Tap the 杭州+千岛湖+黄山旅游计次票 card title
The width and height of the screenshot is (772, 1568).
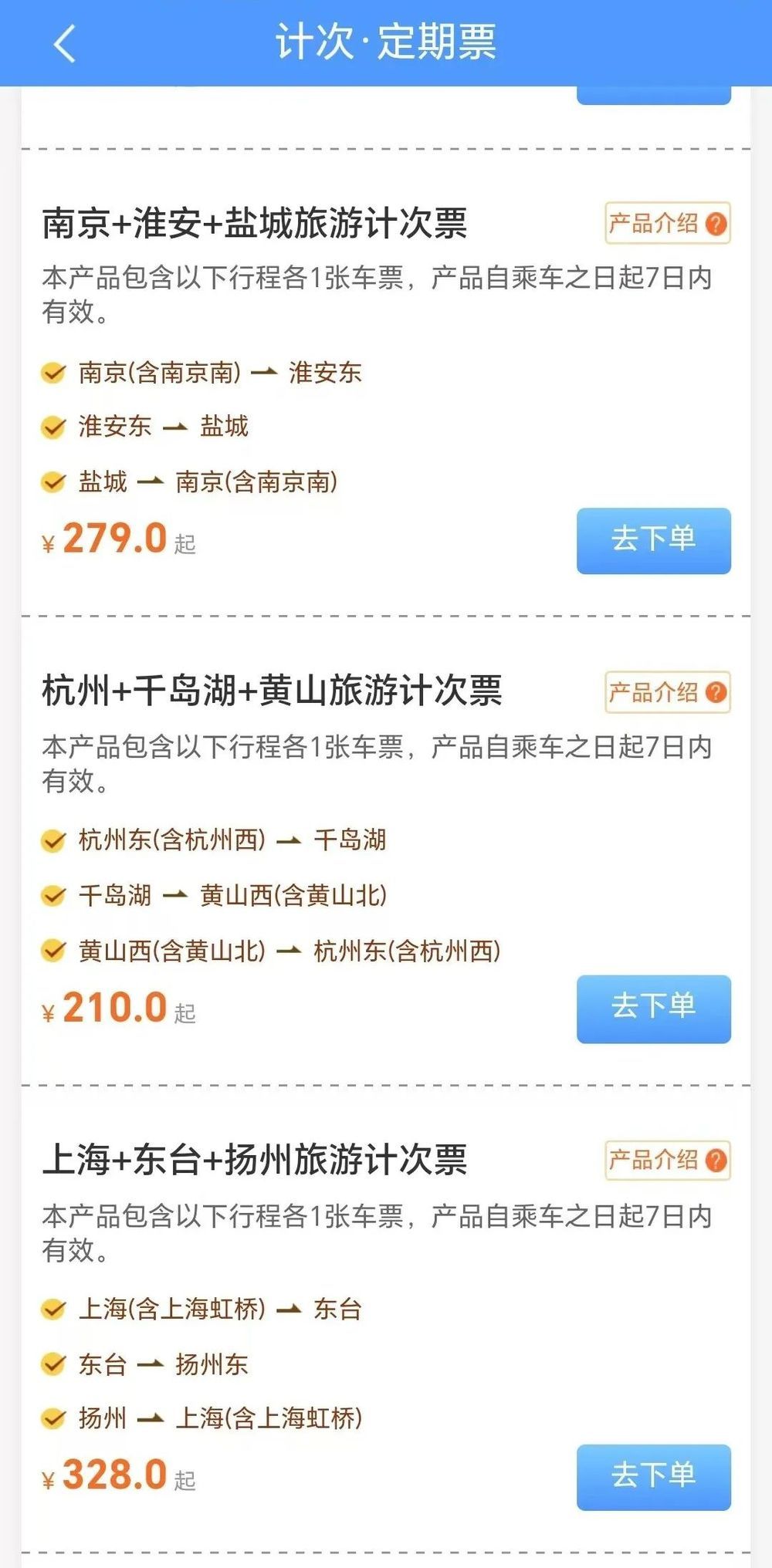pyautogui.click(x=274, y=693)
